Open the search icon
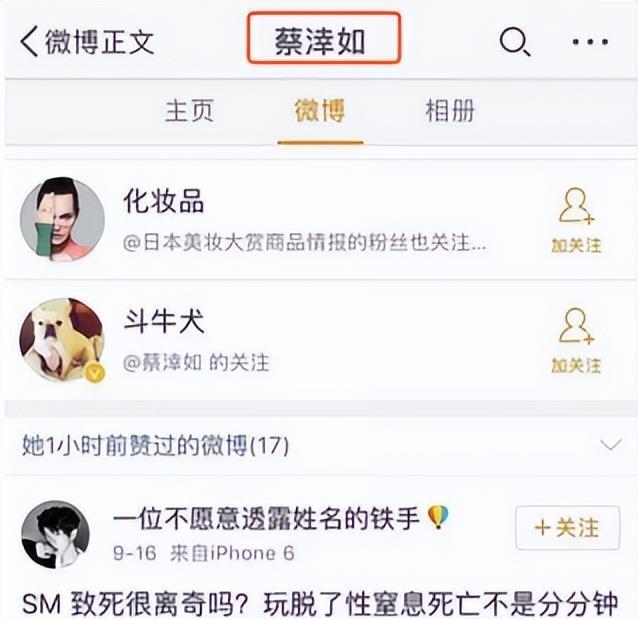 tap(514, 41)
